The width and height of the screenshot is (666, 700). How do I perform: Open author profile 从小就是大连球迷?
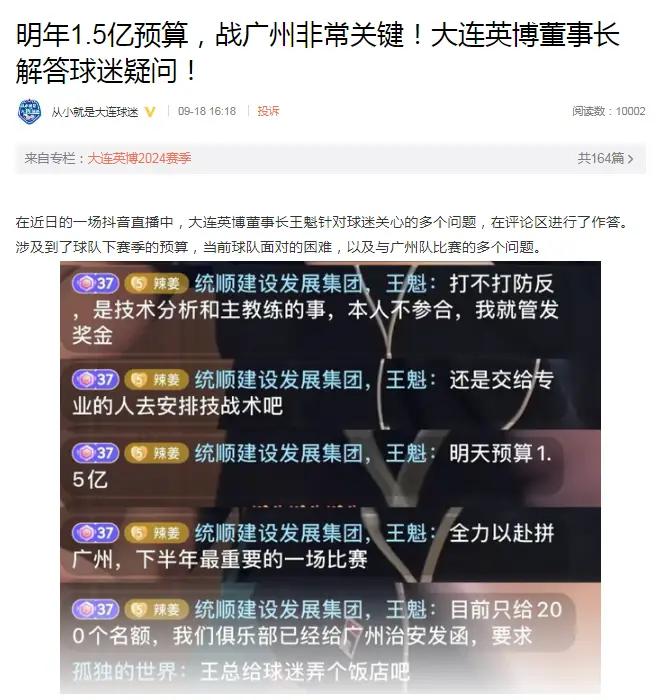click(95, 112)
